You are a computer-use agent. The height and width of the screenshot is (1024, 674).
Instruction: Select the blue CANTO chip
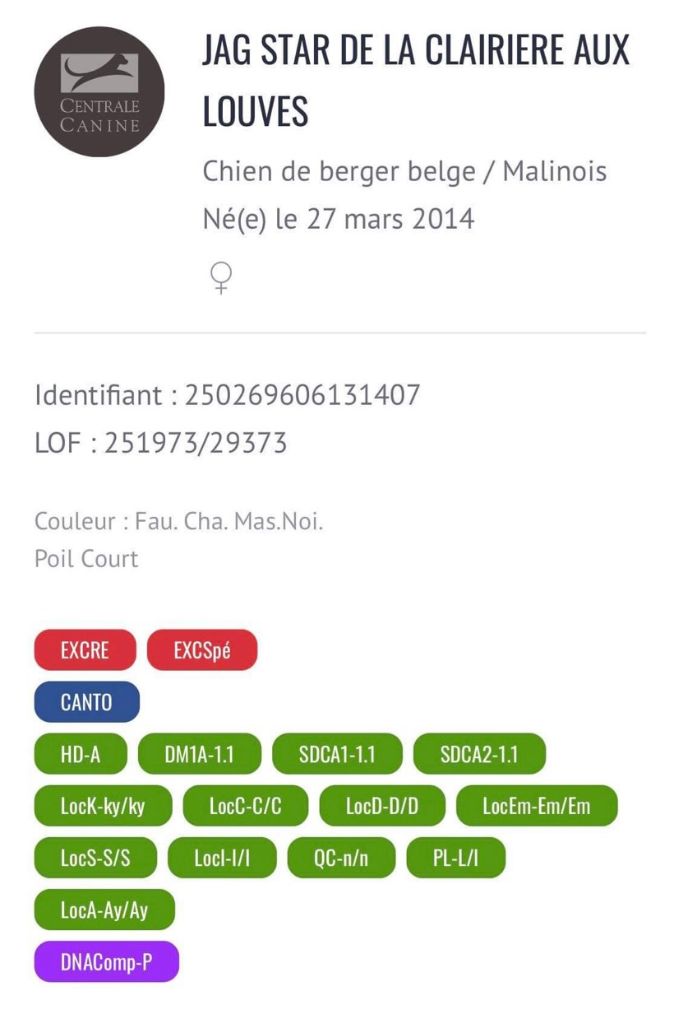pyautogui.click(x=87, y=702)
